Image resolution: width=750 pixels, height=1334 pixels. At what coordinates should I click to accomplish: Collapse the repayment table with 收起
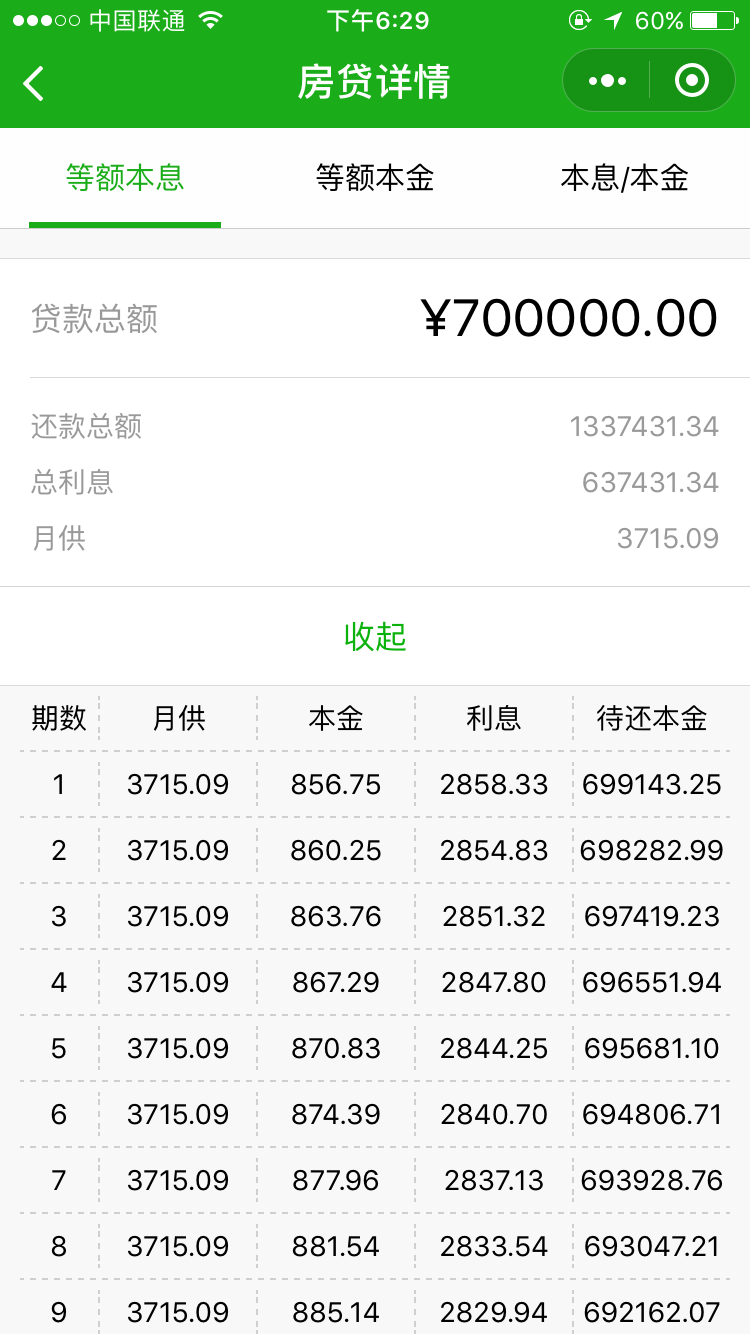pos(375,636)
